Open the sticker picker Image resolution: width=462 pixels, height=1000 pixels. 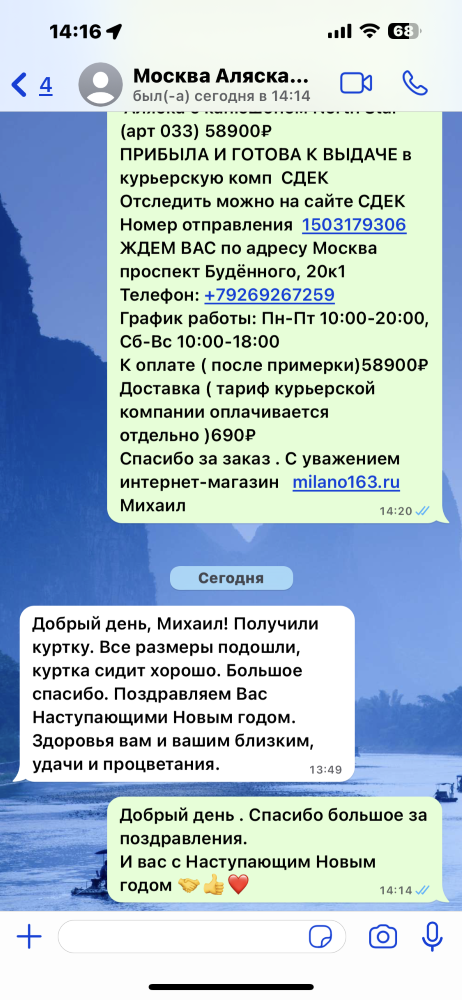[320, 938]
